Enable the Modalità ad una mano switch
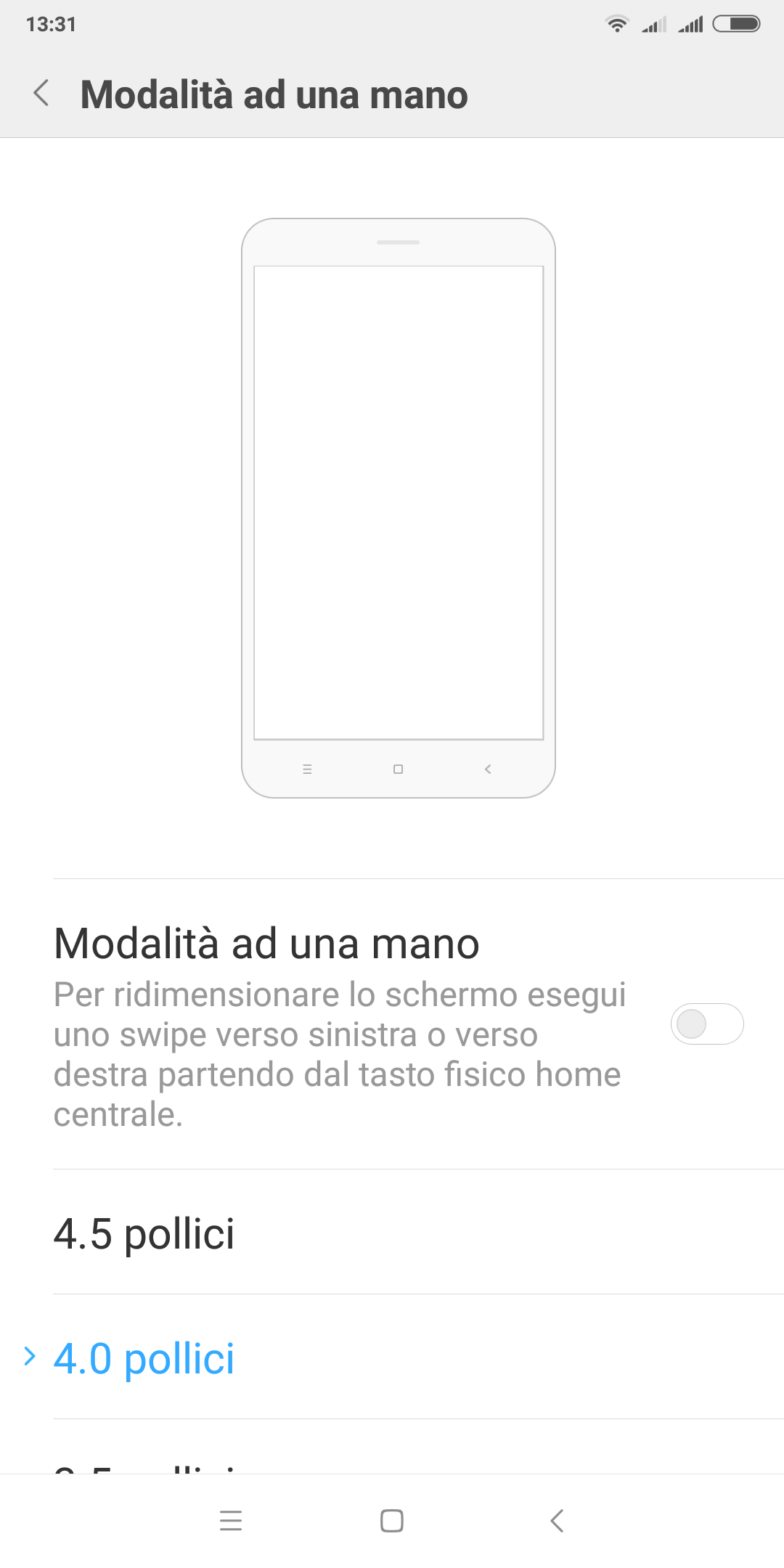The width and height of the screenshot is (784, 1568). click(707, 1024)
